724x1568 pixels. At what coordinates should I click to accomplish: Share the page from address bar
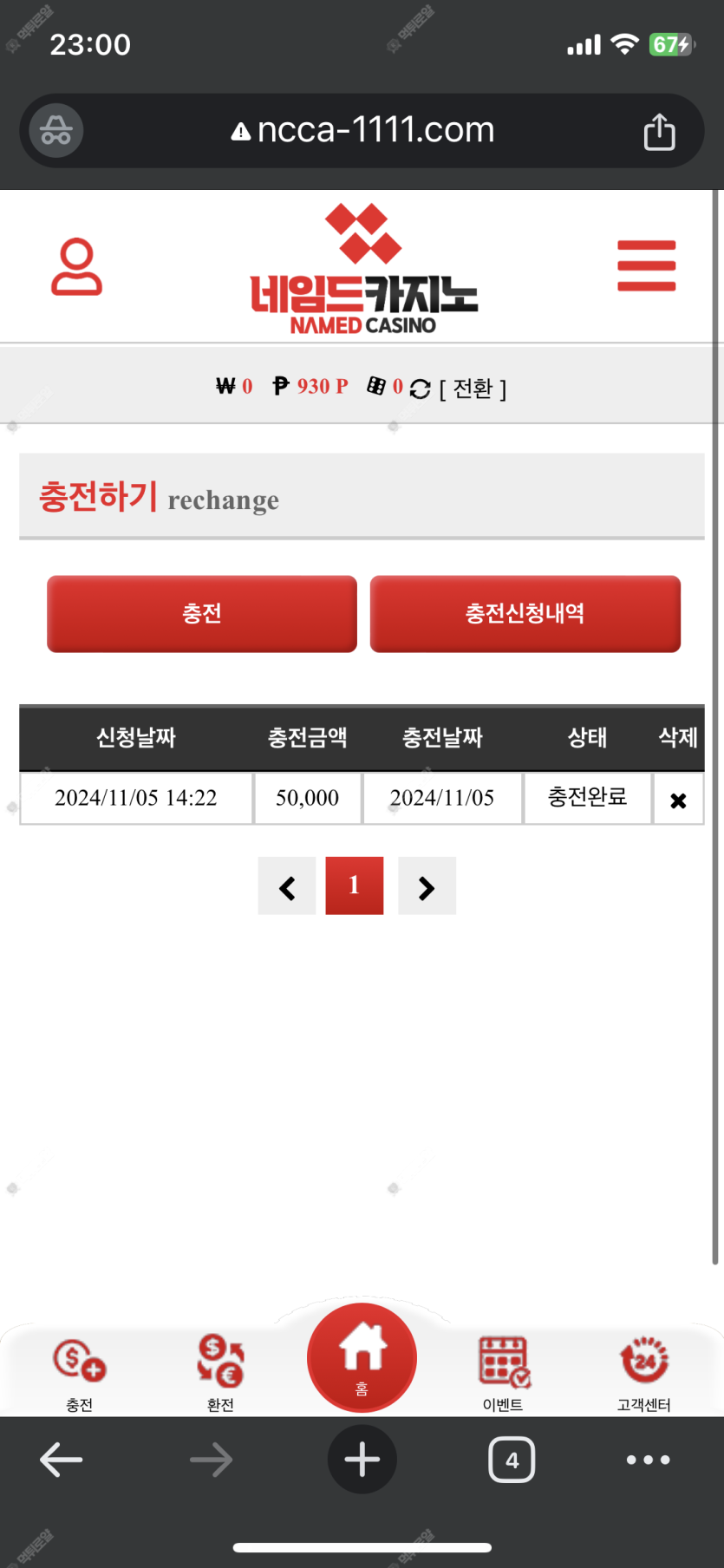659,132
